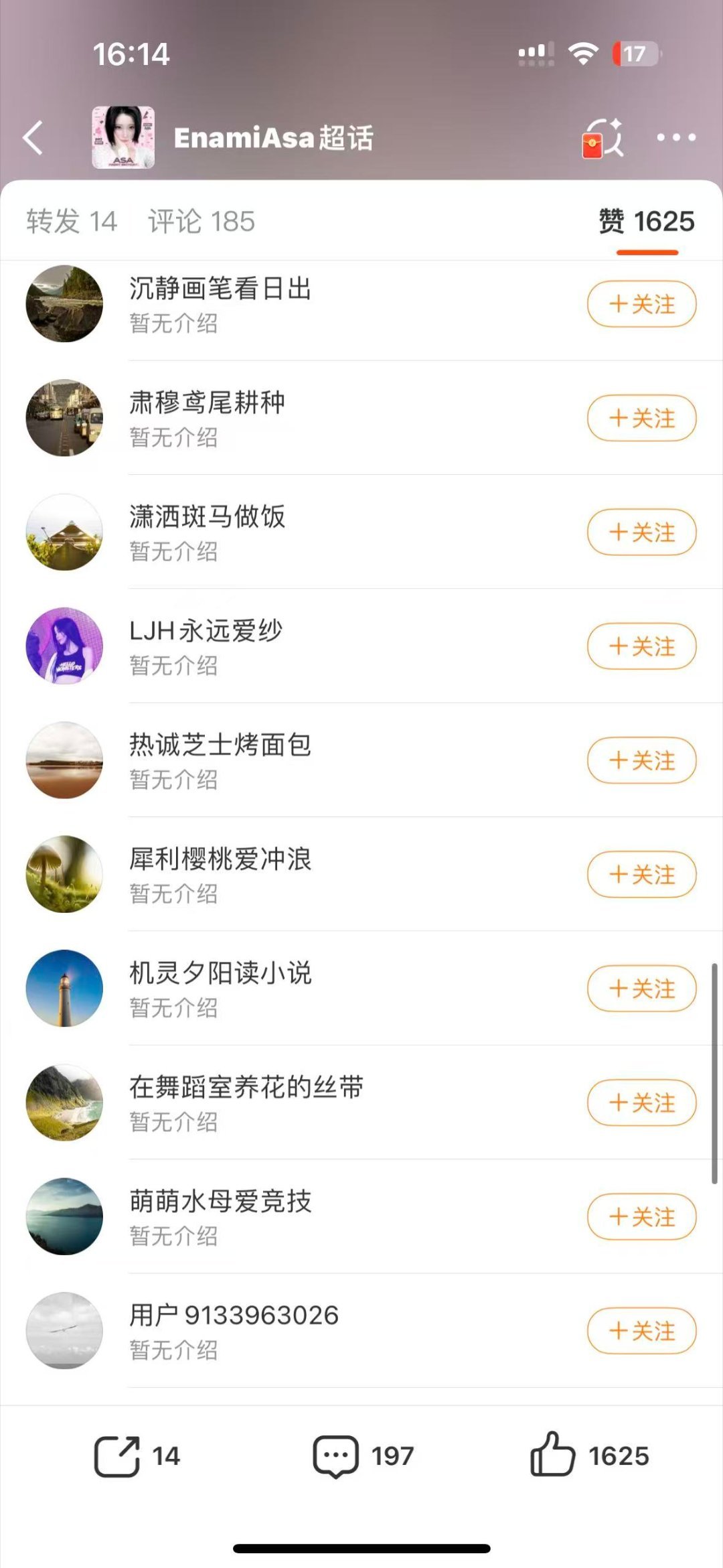Open the three-dot overflow menu
This screenshot has width=723, height=1568.
click(x=675, y=138)
